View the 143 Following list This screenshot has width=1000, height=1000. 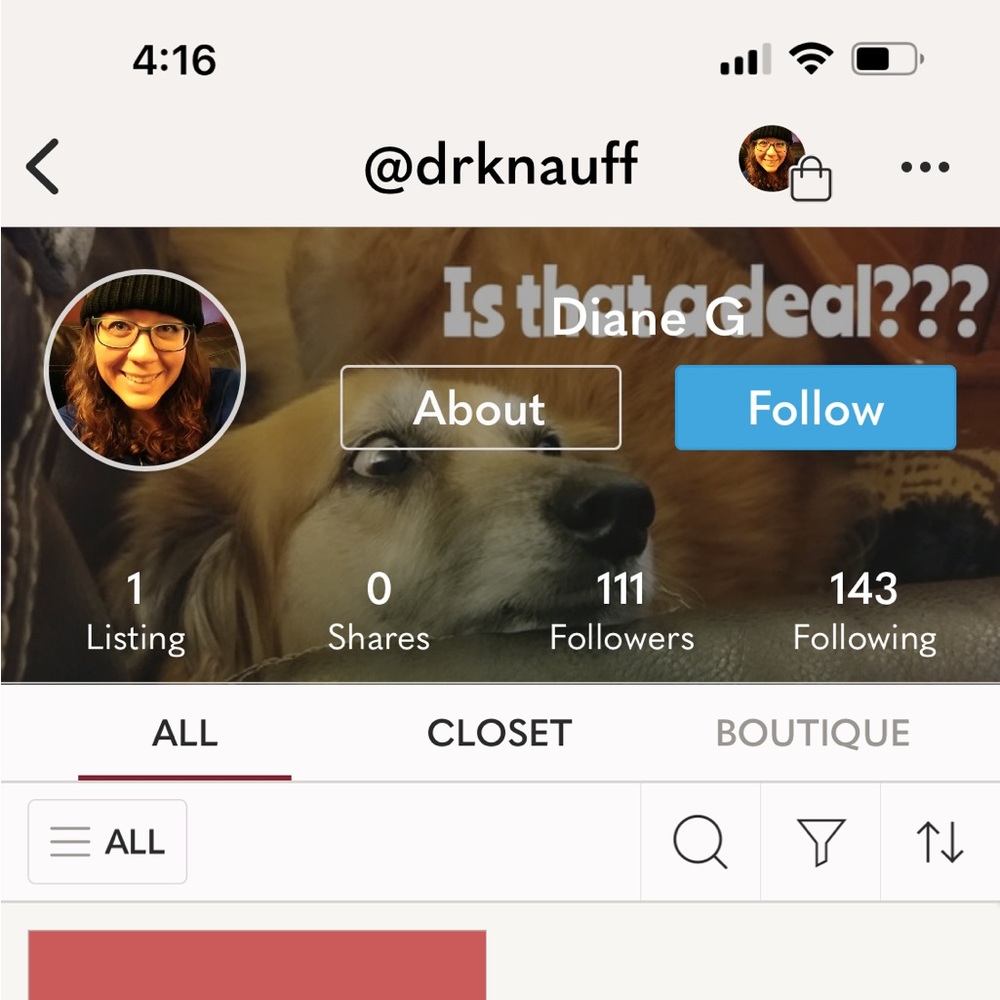click(864, 613)
